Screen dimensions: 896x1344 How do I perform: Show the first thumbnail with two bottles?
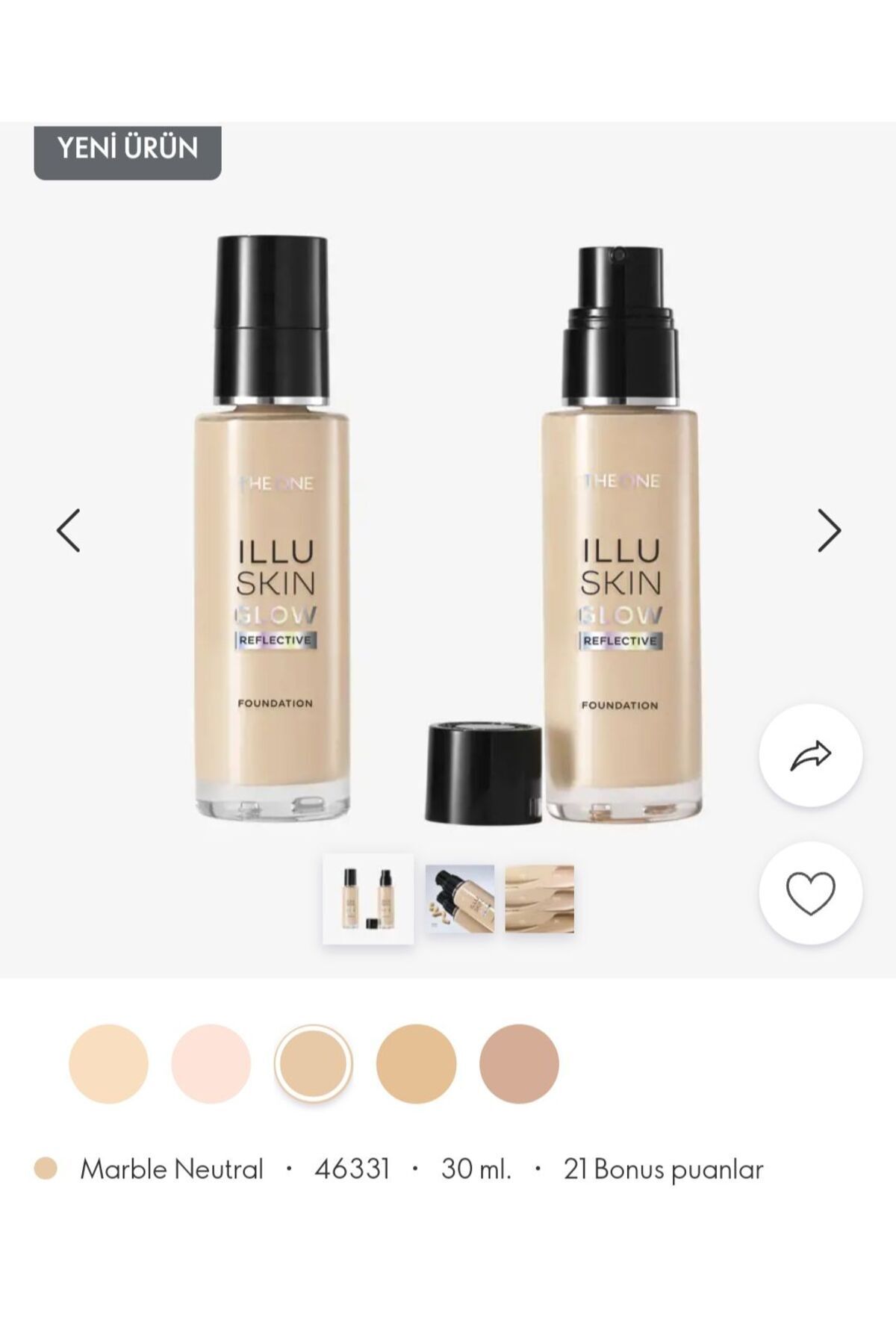click(368, 899)
